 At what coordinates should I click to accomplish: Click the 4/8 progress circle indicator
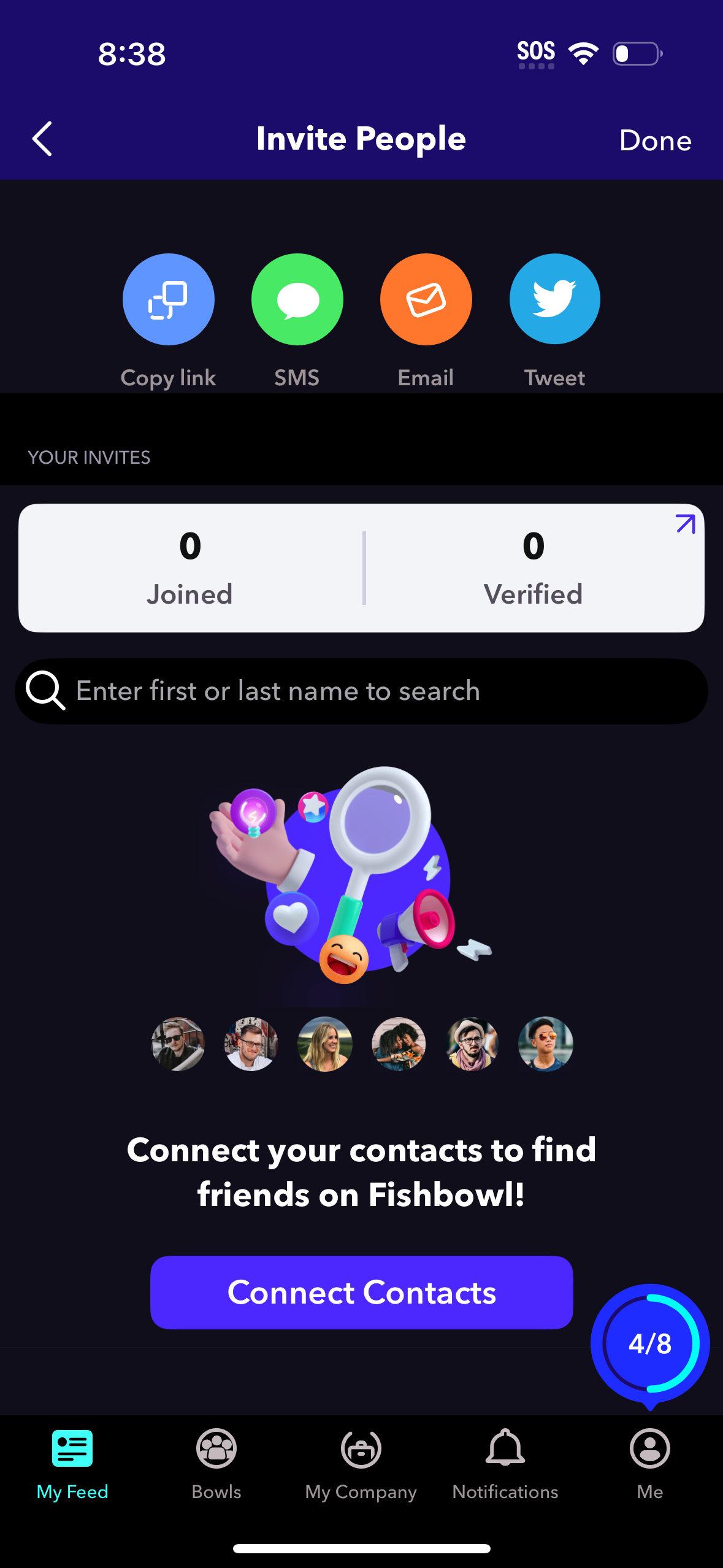[x=649, y=1342]
